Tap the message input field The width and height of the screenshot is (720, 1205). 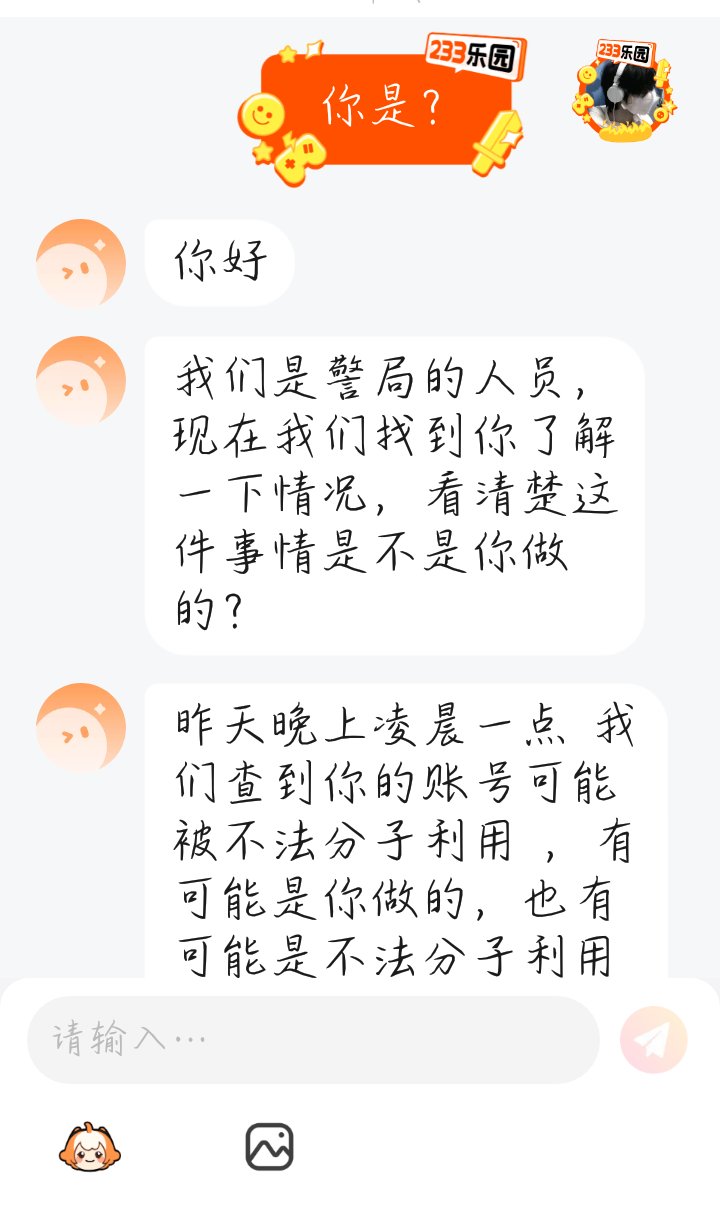(313, 1039)
